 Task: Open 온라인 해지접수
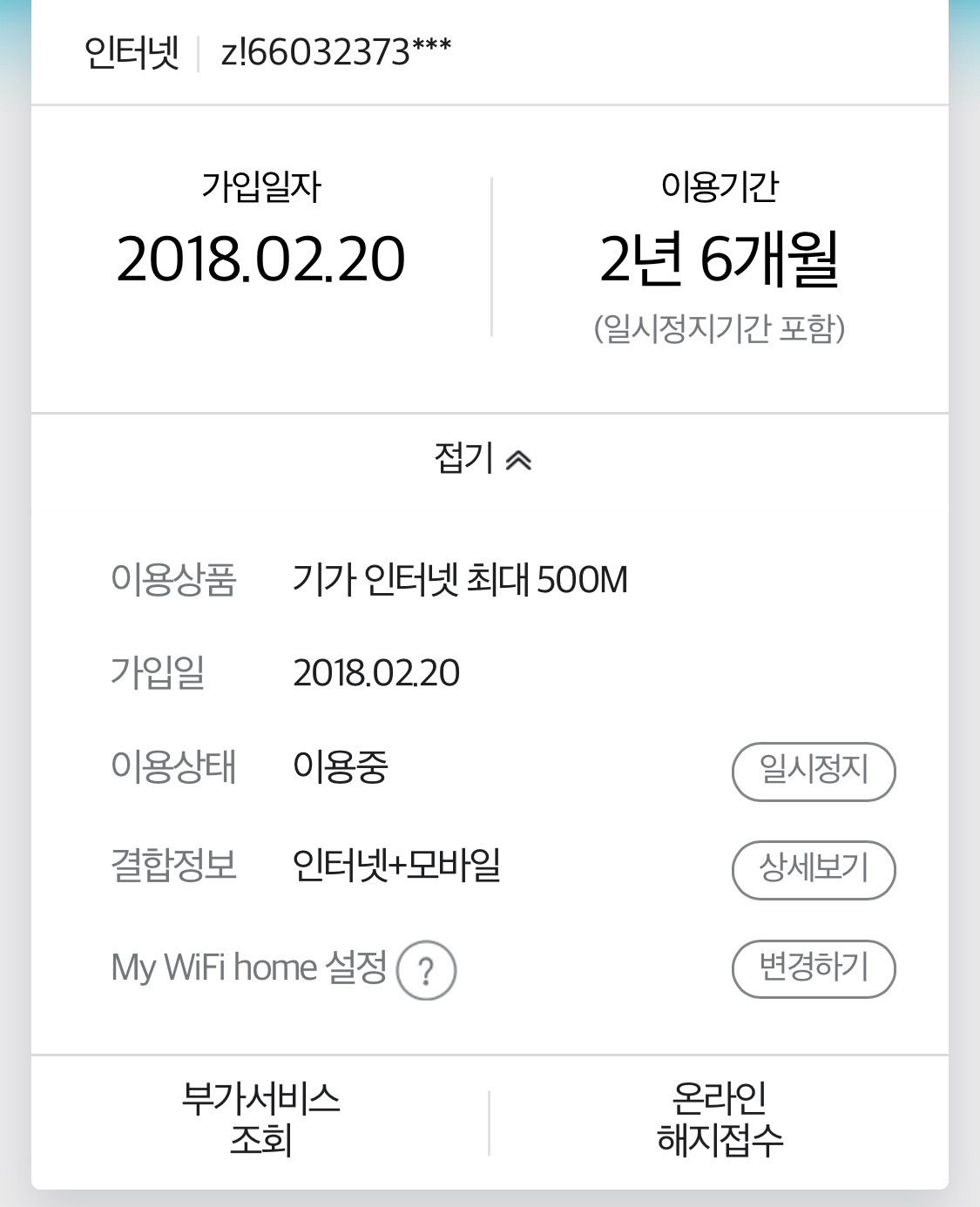point(720,1119)
